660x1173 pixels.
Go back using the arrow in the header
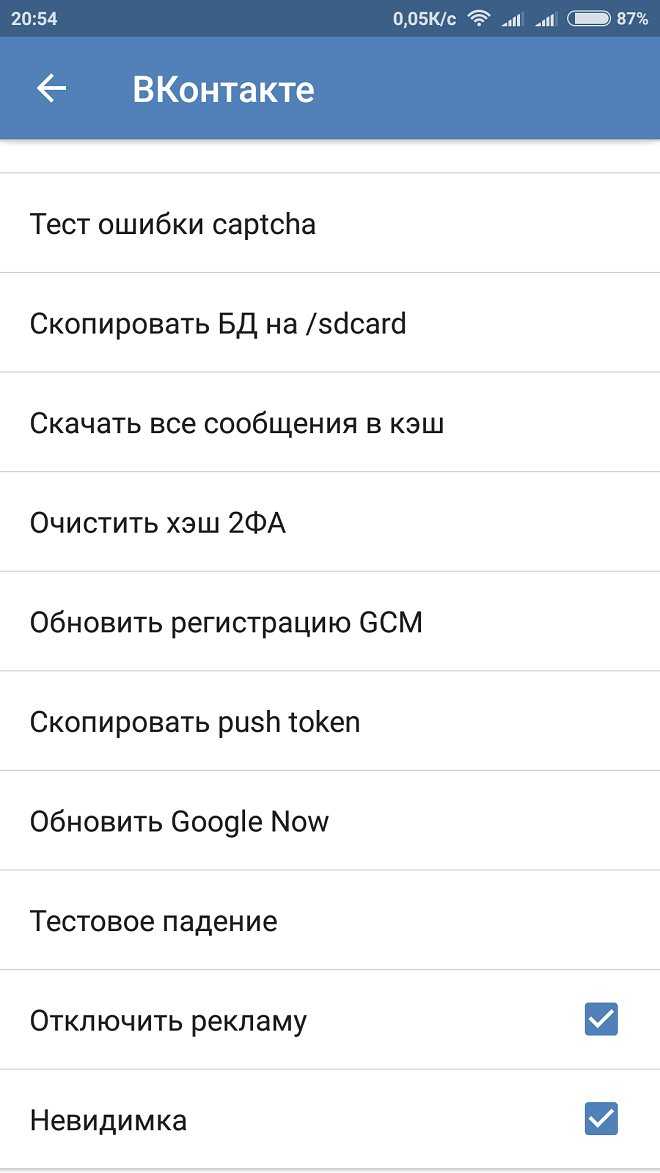pos(51,89)
